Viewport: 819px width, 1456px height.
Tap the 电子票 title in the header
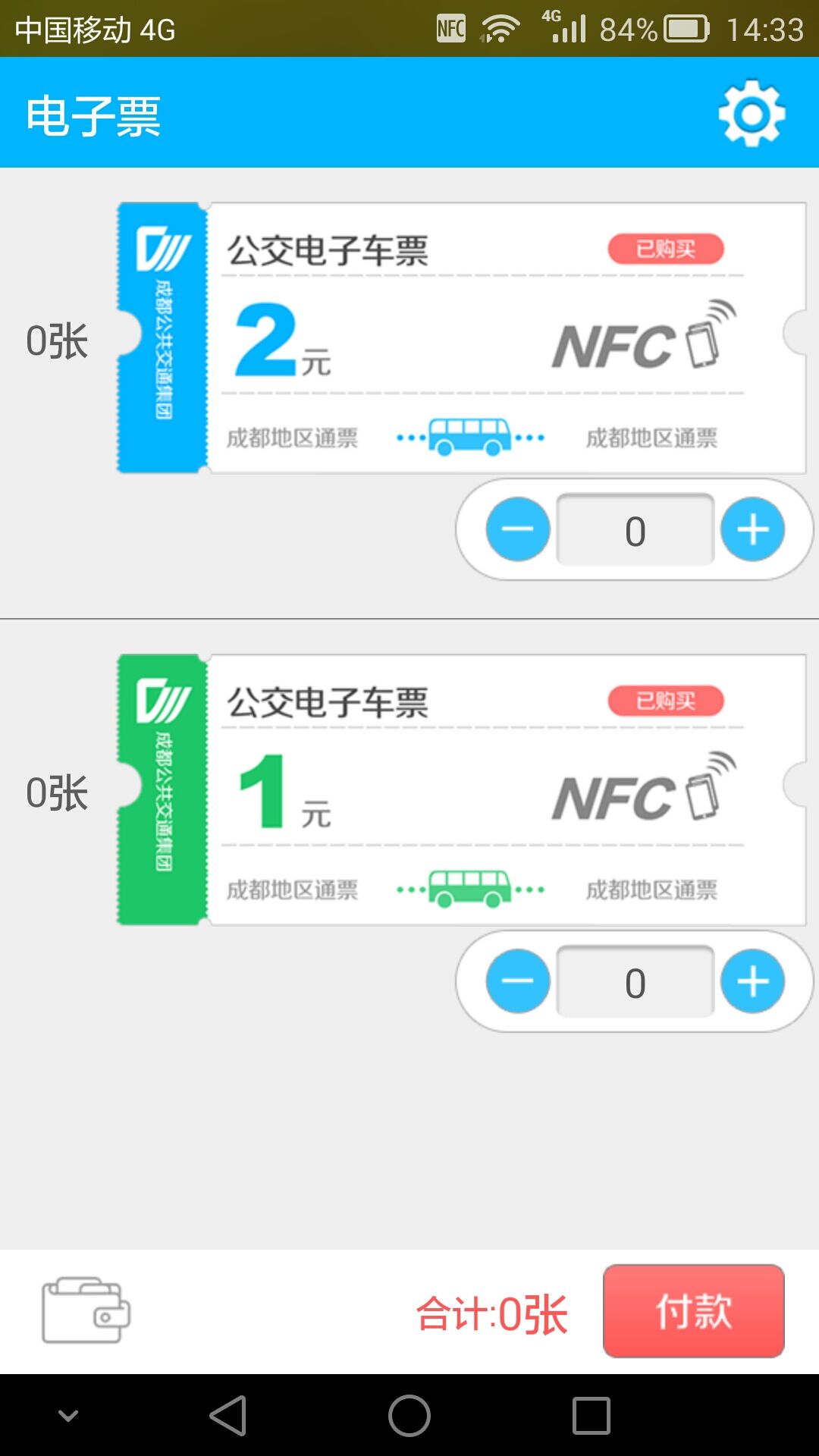tap(93, 115)
